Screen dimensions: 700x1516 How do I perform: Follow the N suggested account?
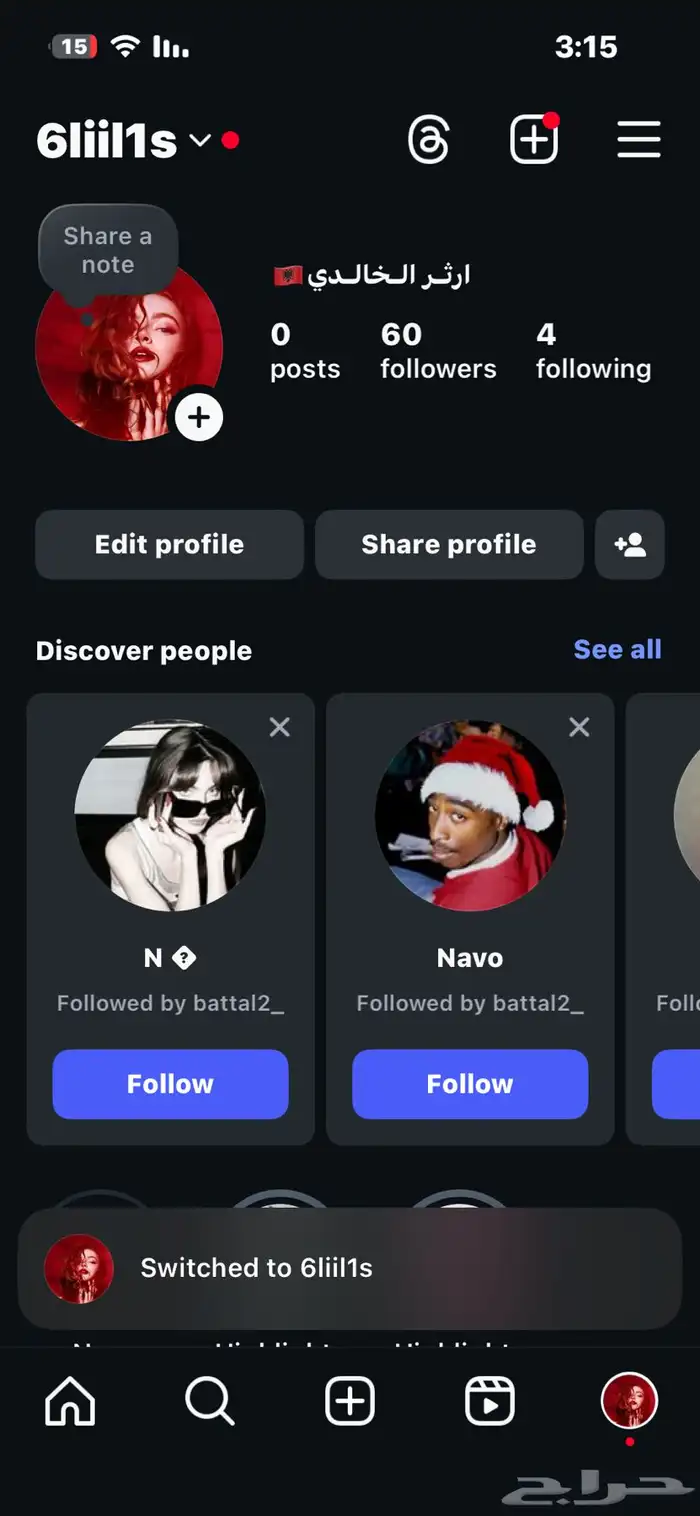click(170, 1084)
